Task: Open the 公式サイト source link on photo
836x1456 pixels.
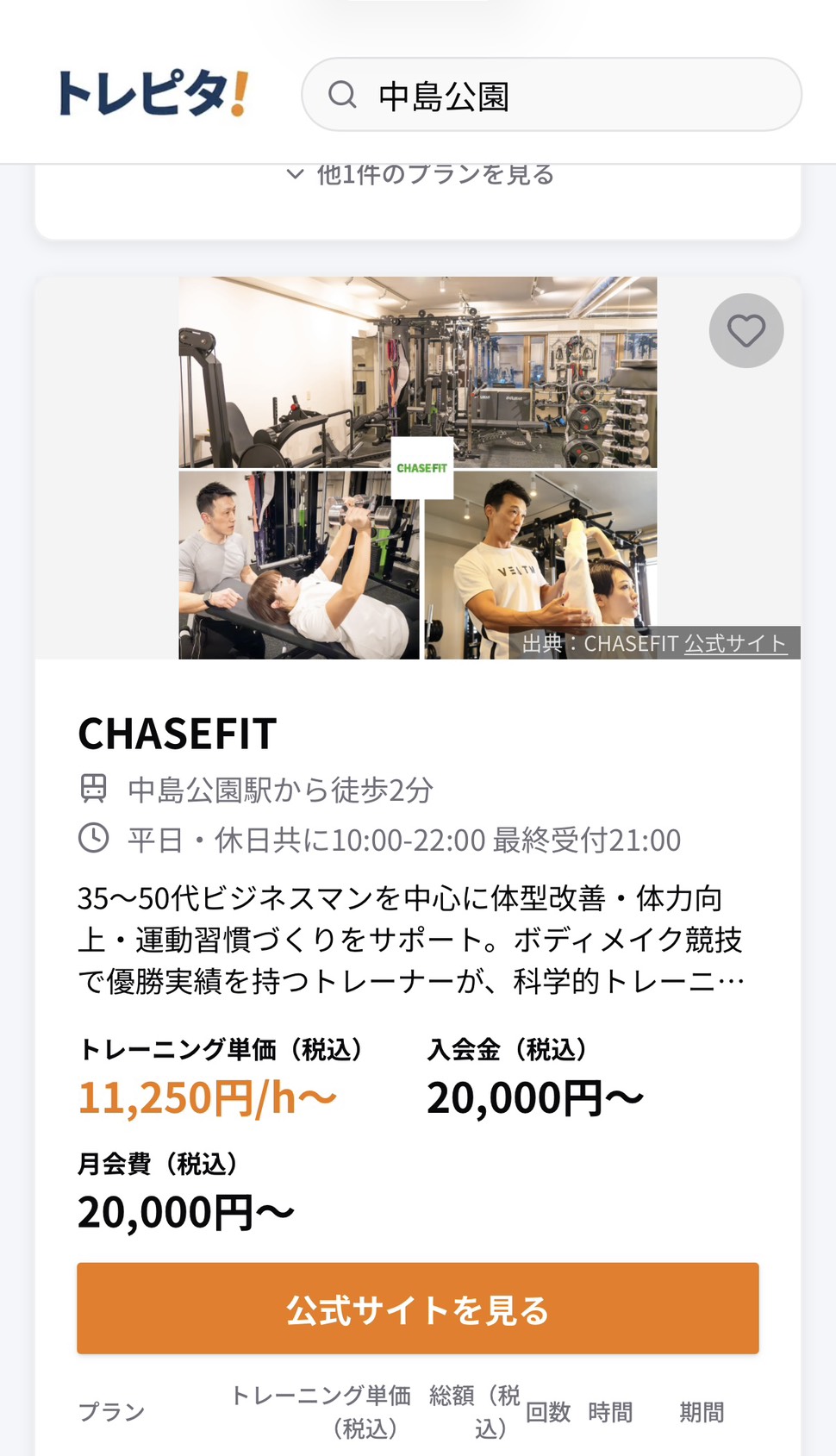Action: pos(735,644)
